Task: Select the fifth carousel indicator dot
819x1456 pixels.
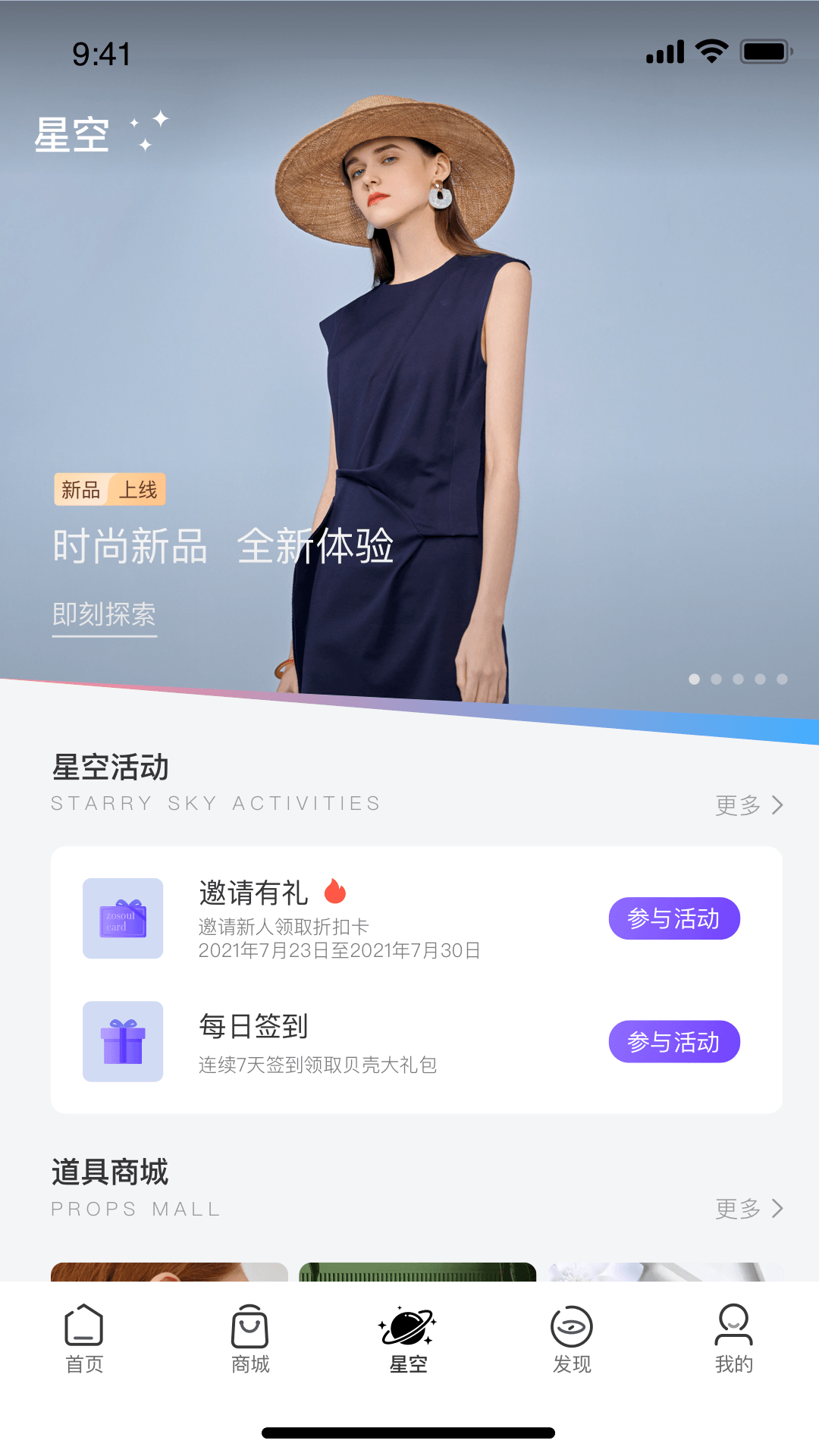Action: click(782, 679)
